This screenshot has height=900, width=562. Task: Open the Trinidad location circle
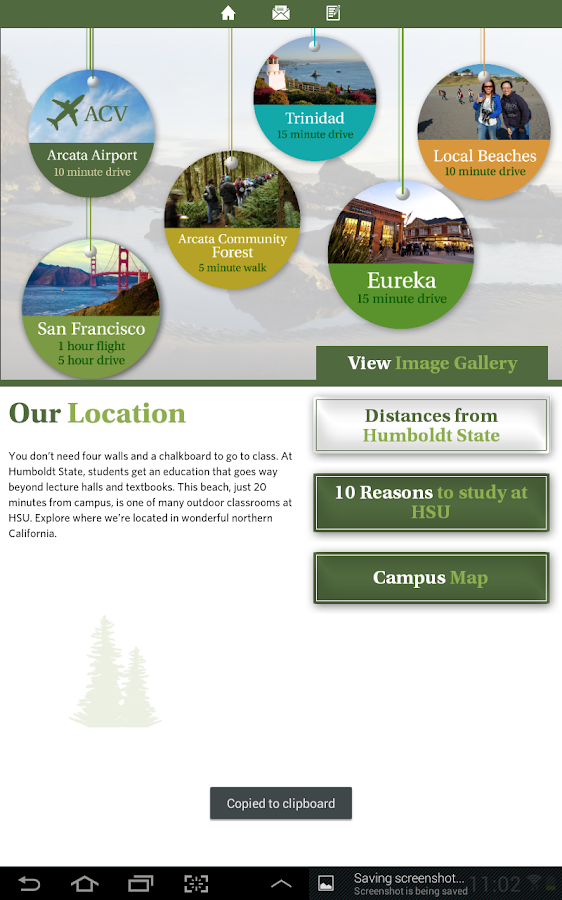[315, 99]
